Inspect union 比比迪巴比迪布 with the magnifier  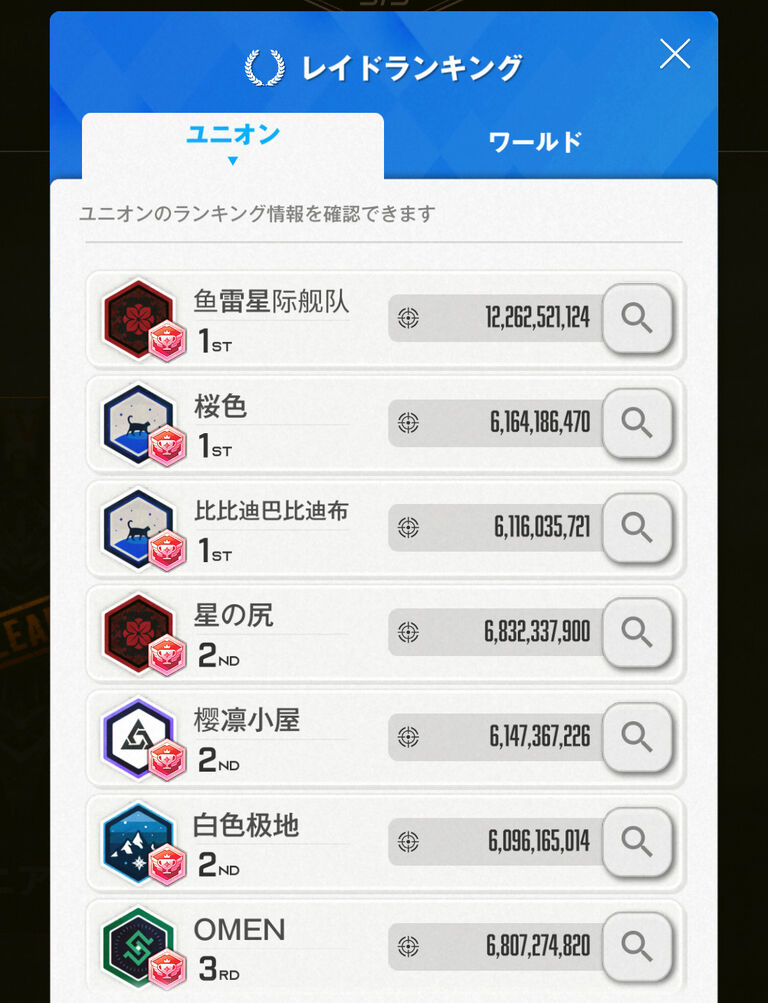click(x=637, y=527)
